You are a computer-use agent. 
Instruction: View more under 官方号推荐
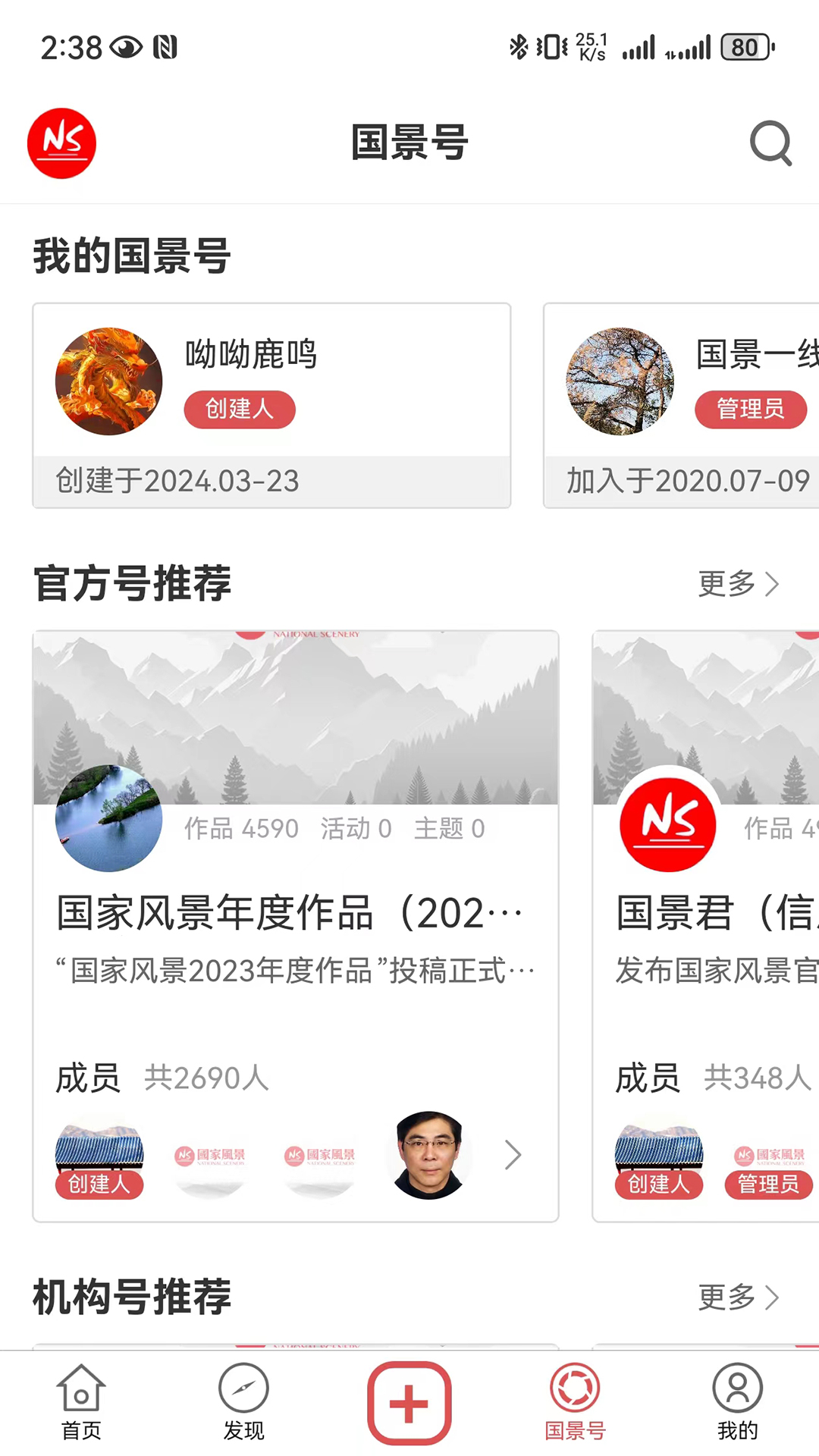click(x=738, y=584)
